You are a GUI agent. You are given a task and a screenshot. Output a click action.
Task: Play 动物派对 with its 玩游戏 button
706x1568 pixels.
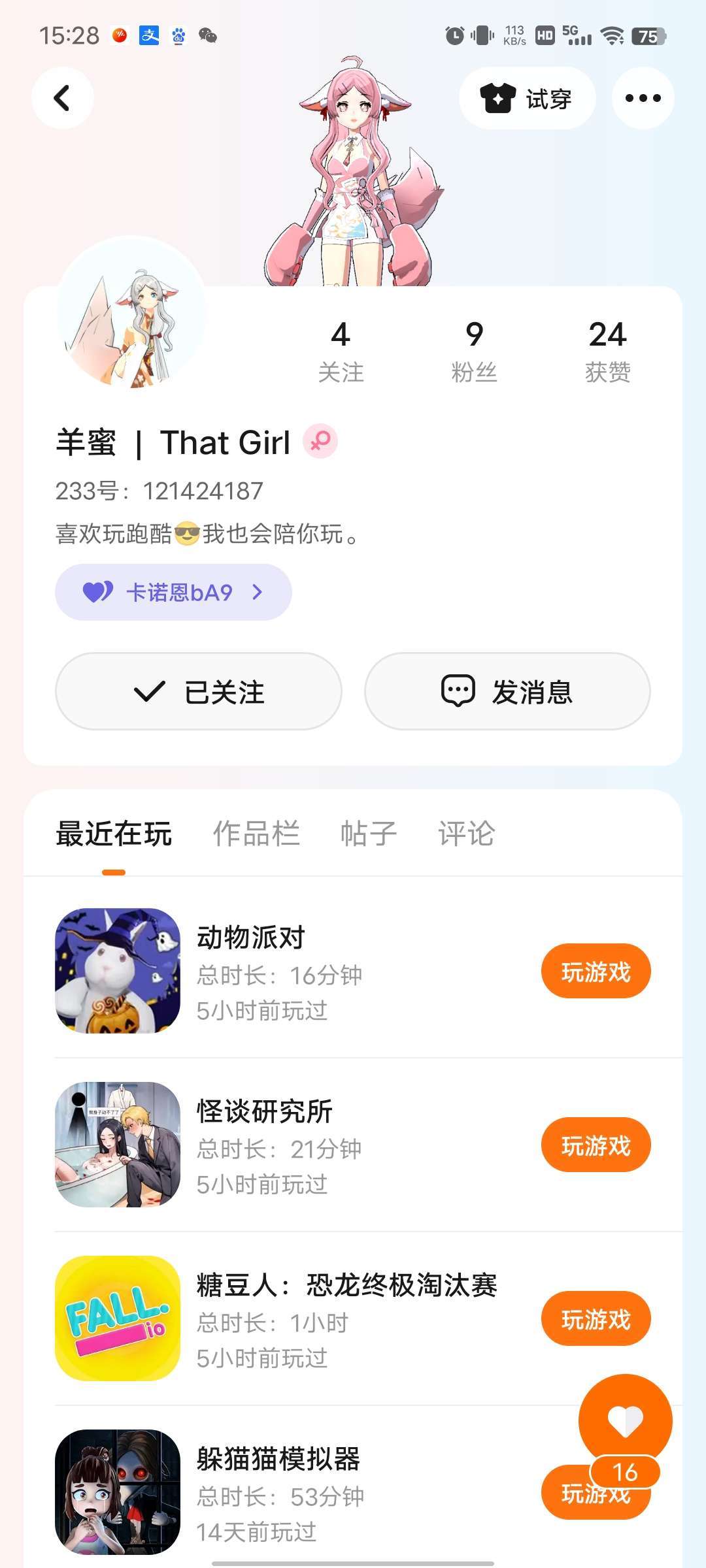point(596,972)
